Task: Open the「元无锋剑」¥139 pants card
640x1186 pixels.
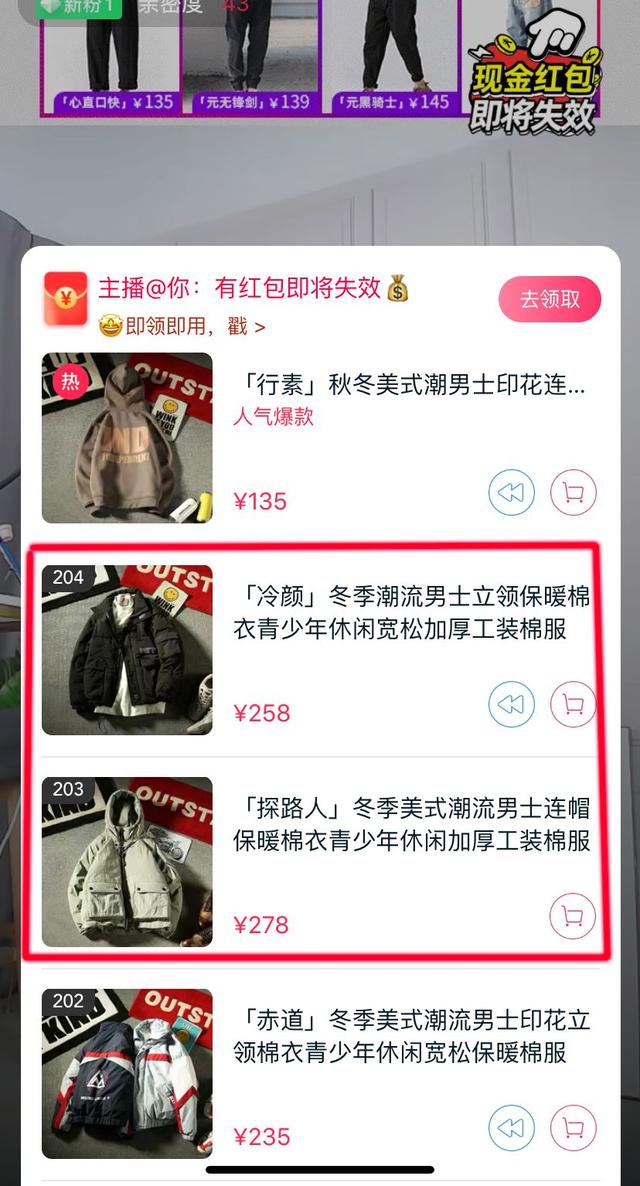Action: pyautogui.click(x=250, y=60)
